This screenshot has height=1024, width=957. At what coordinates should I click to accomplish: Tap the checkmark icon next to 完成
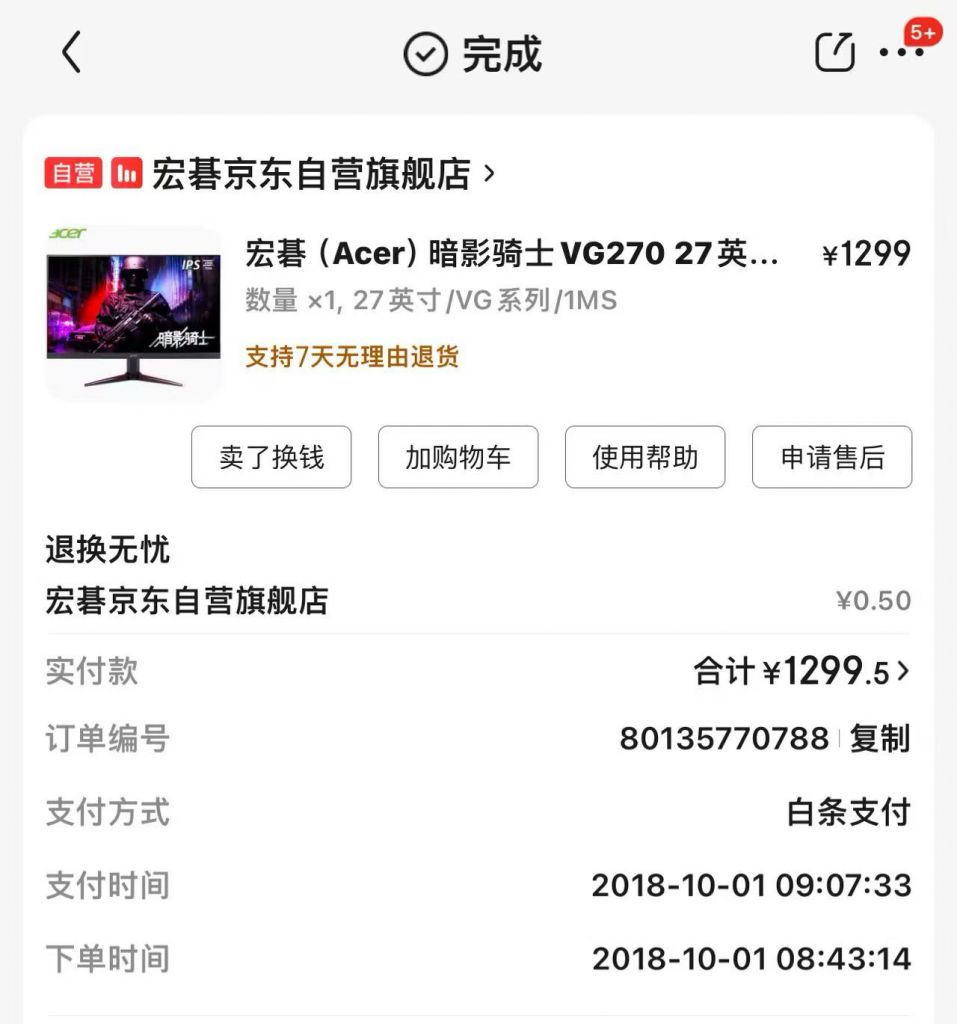coord(425,54)
